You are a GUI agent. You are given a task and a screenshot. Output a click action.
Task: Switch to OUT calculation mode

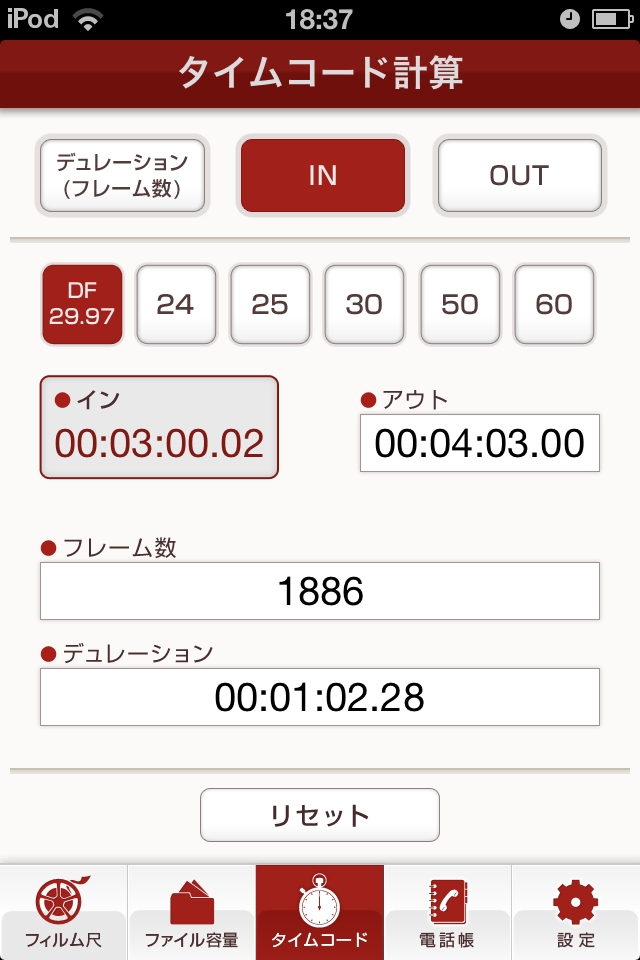coord(518,176)
